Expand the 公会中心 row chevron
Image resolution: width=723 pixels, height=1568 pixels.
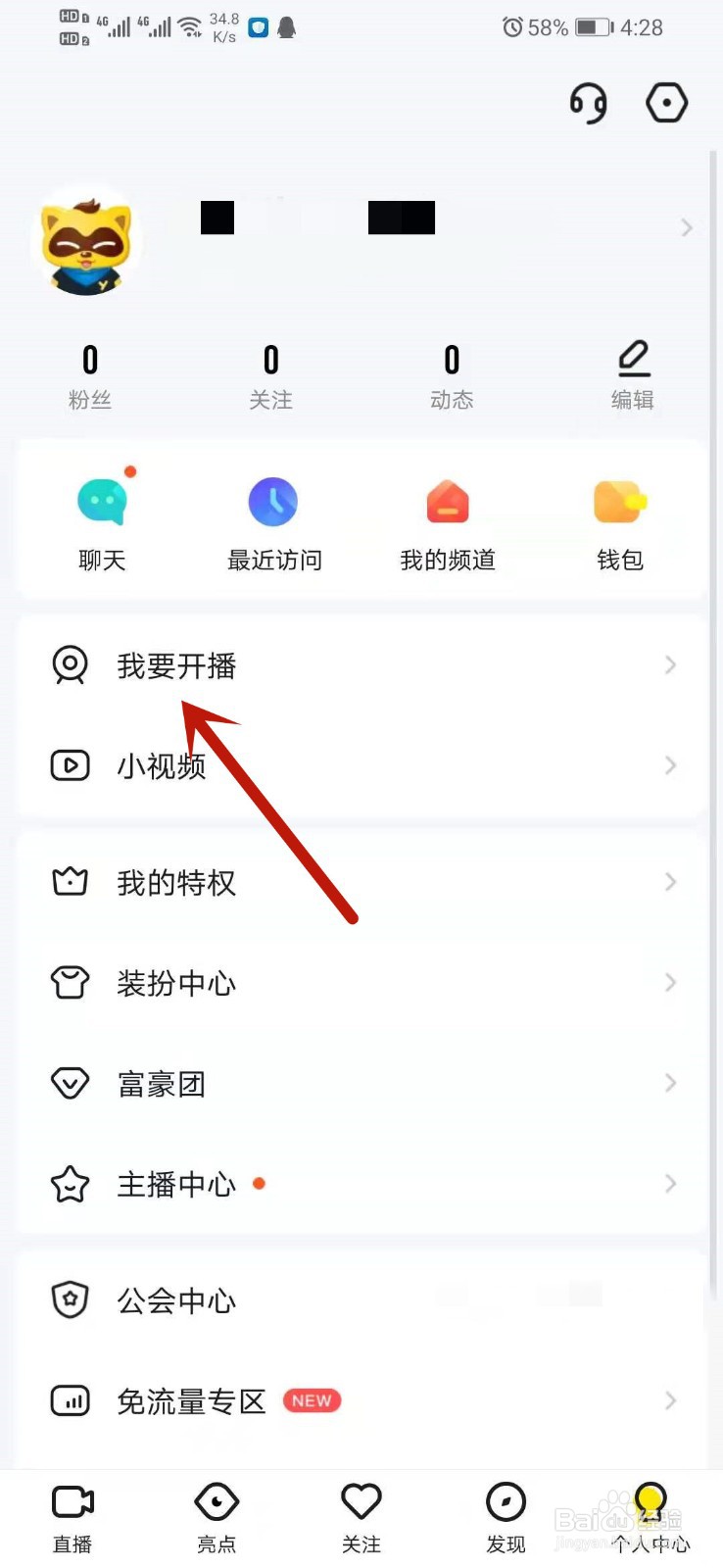point(670,1300)
